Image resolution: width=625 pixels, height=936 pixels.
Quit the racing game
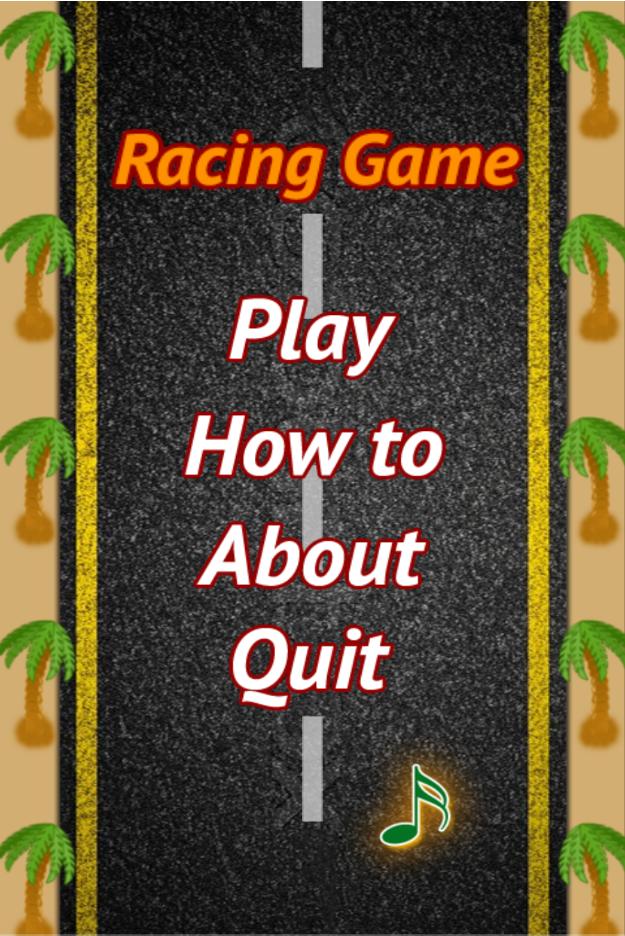[x=312, y=661]
